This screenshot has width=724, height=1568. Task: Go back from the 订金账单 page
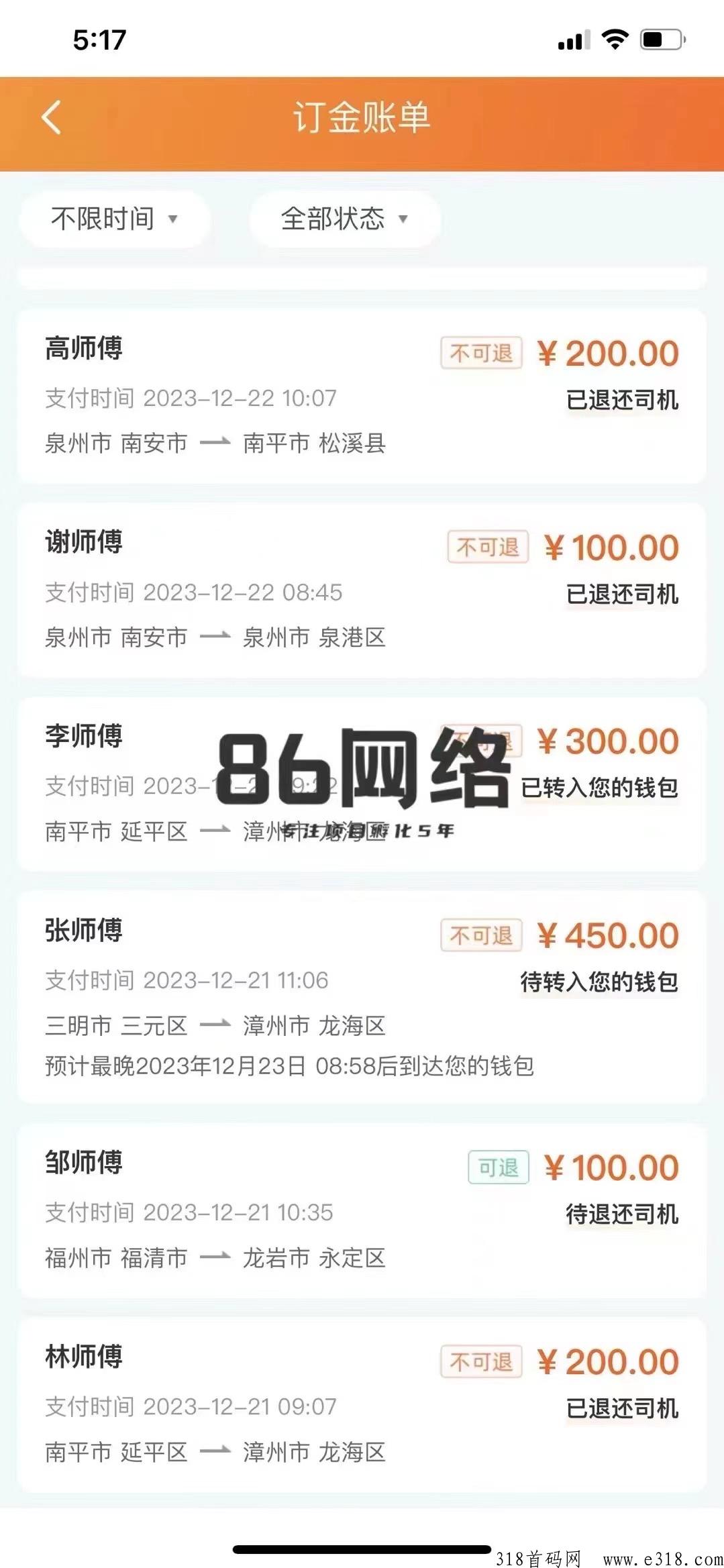52,117
